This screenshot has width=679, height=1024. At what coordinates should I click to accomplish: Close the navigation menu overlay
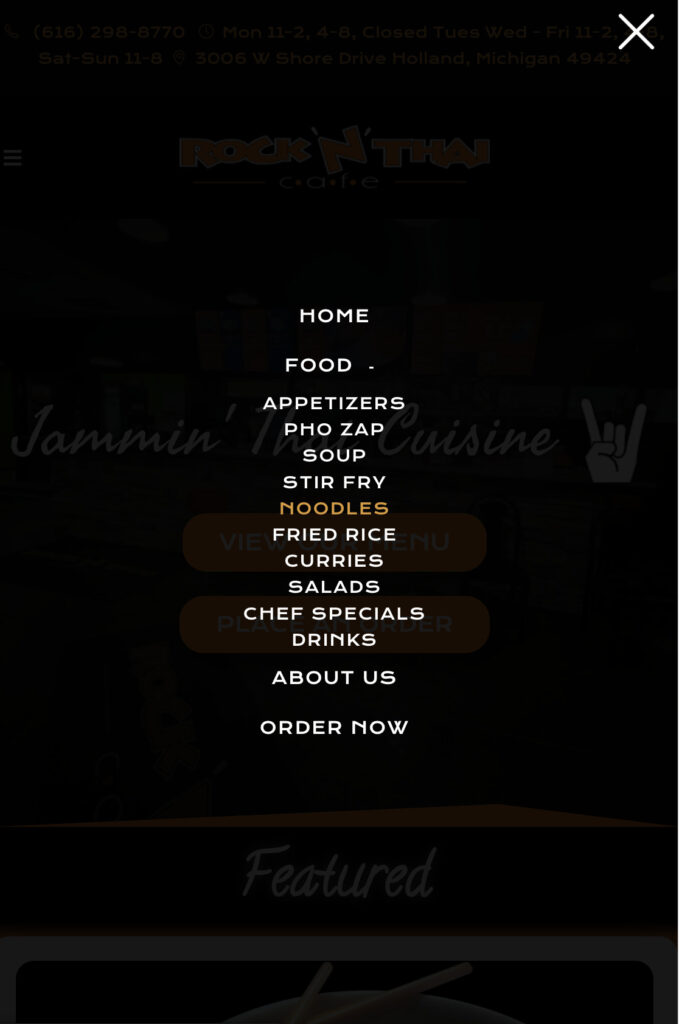(x=636, y=32)
